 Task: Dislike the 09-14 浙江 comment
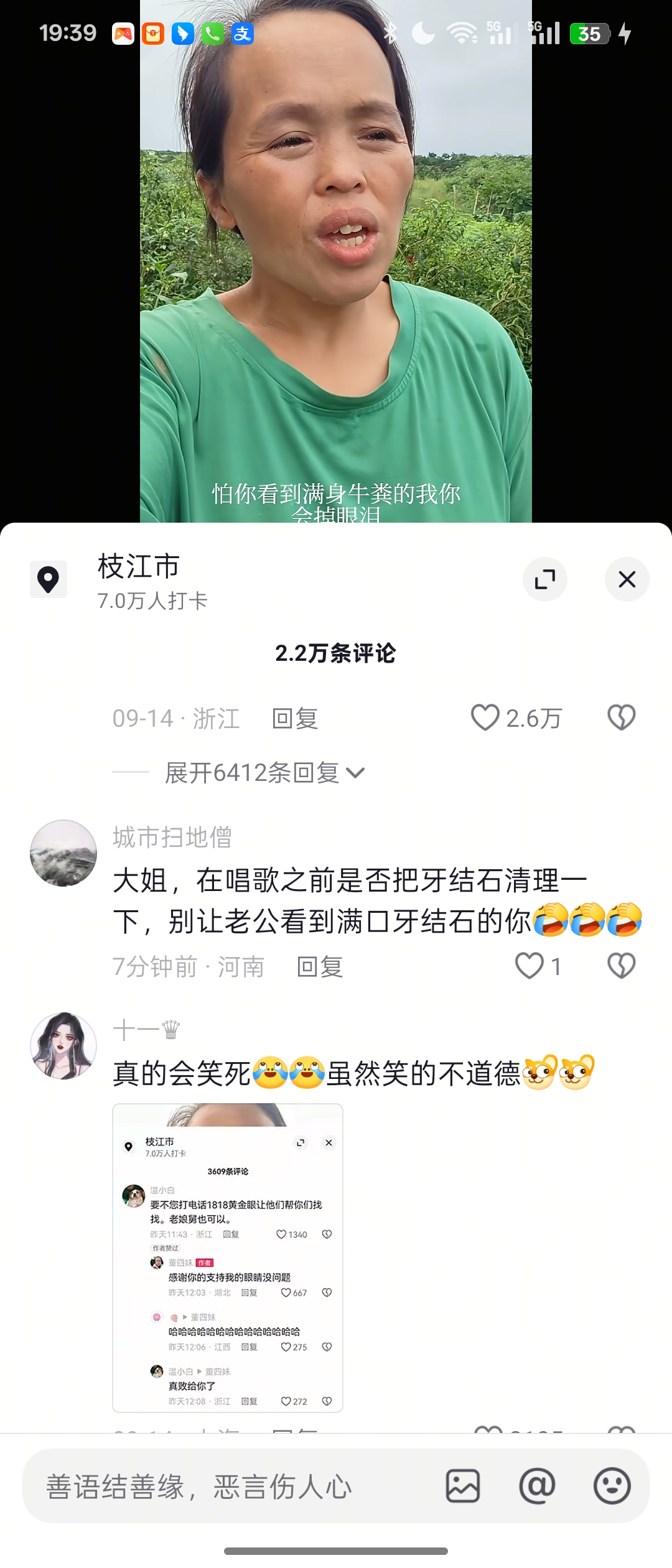click(621, 718)
